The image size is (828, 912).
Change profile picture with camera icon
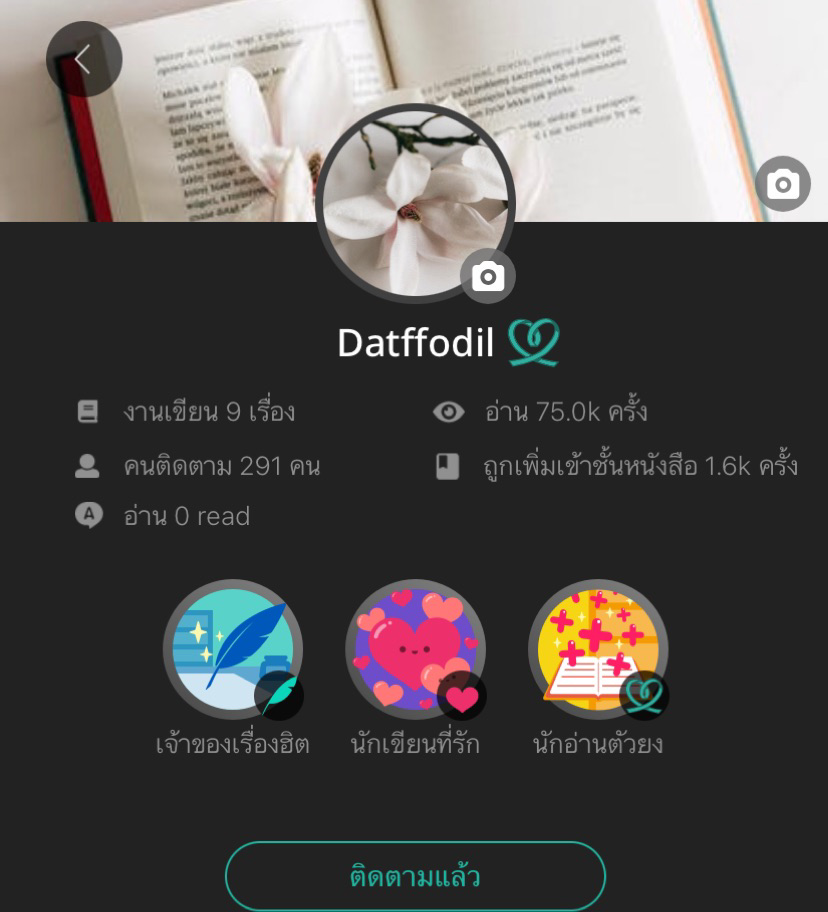[x=488, y=276]
